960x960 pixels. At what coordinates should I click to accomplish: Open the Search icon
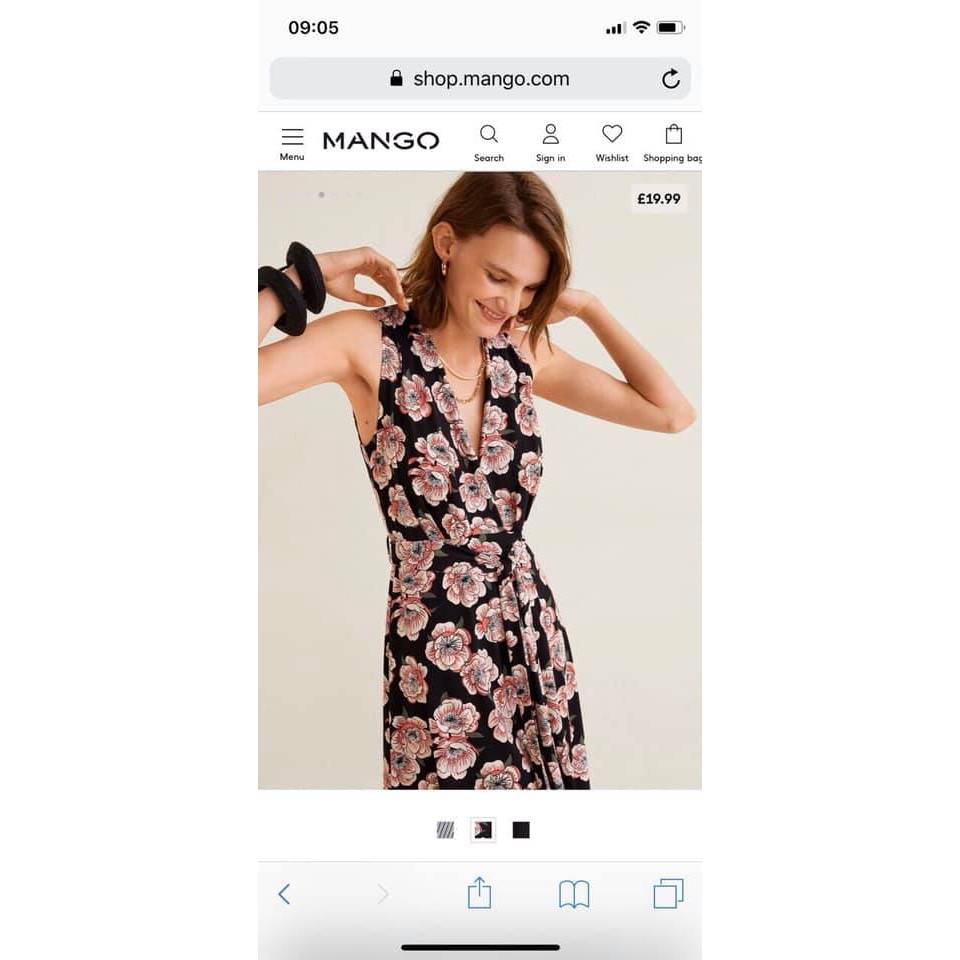click(489, 142)
